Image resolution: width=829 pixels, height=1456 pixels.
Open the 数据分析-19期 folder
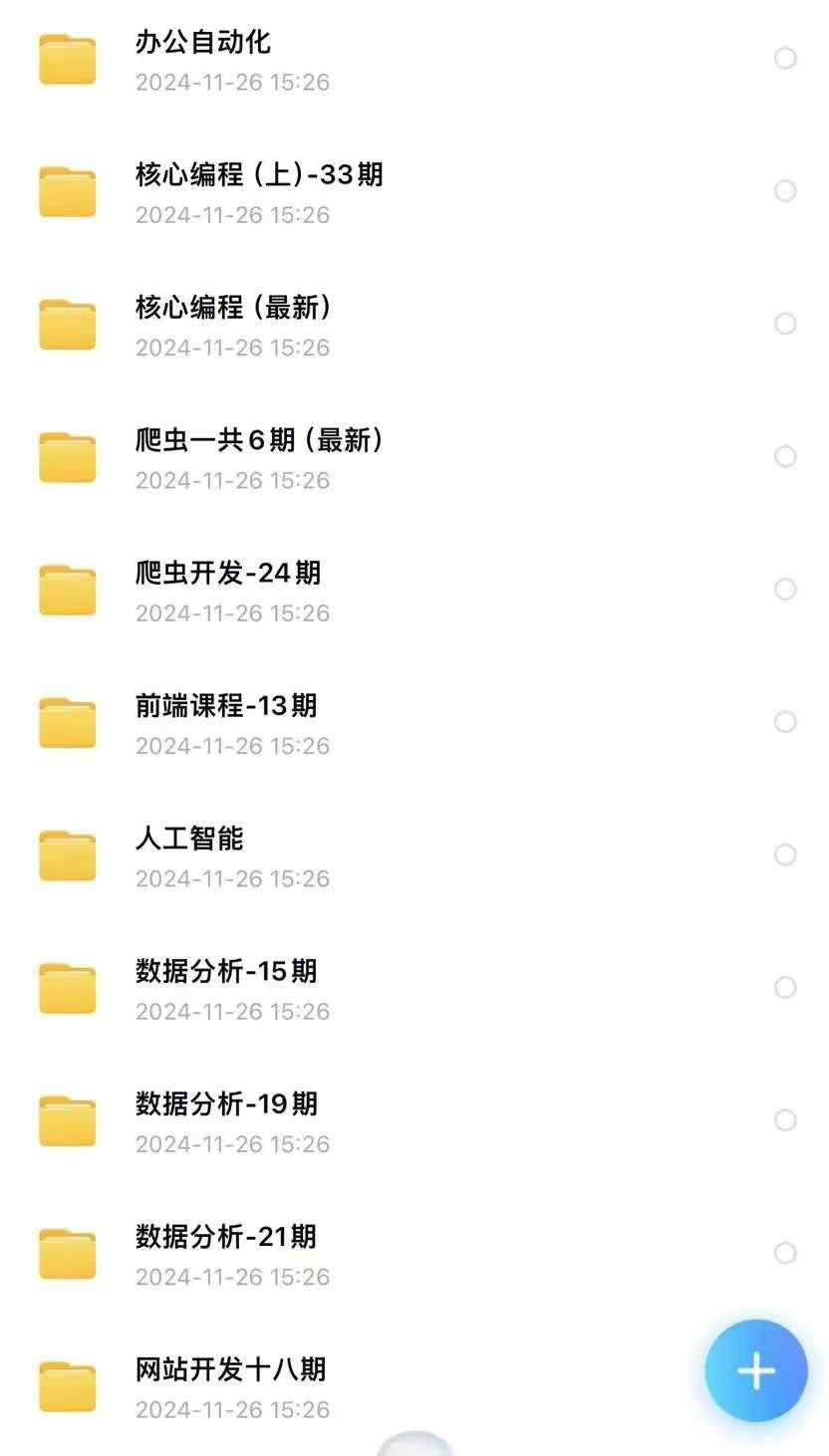click(414, 1120)
